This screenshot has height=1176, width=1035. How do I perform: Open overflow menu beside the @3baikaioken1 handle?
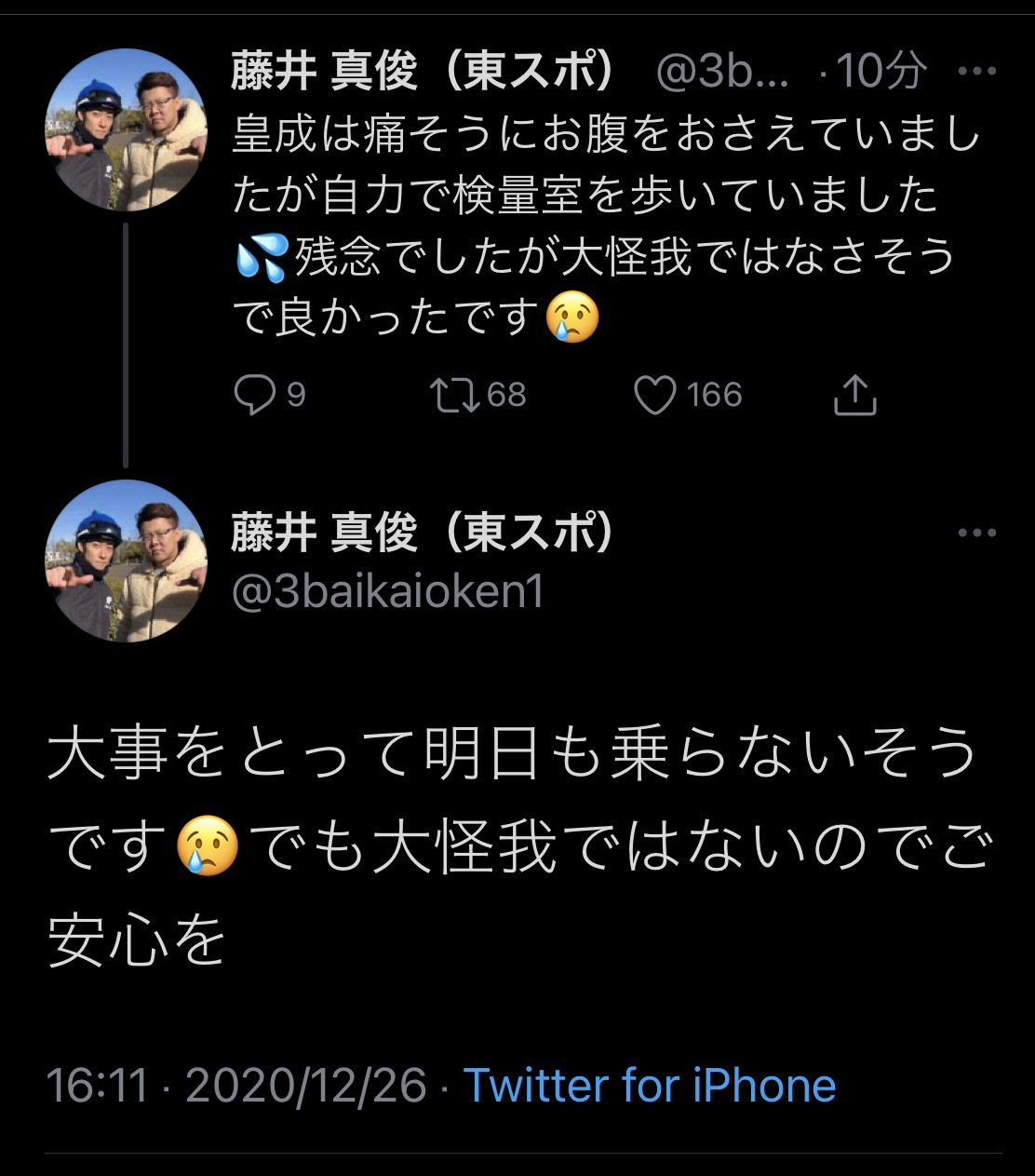976,533
